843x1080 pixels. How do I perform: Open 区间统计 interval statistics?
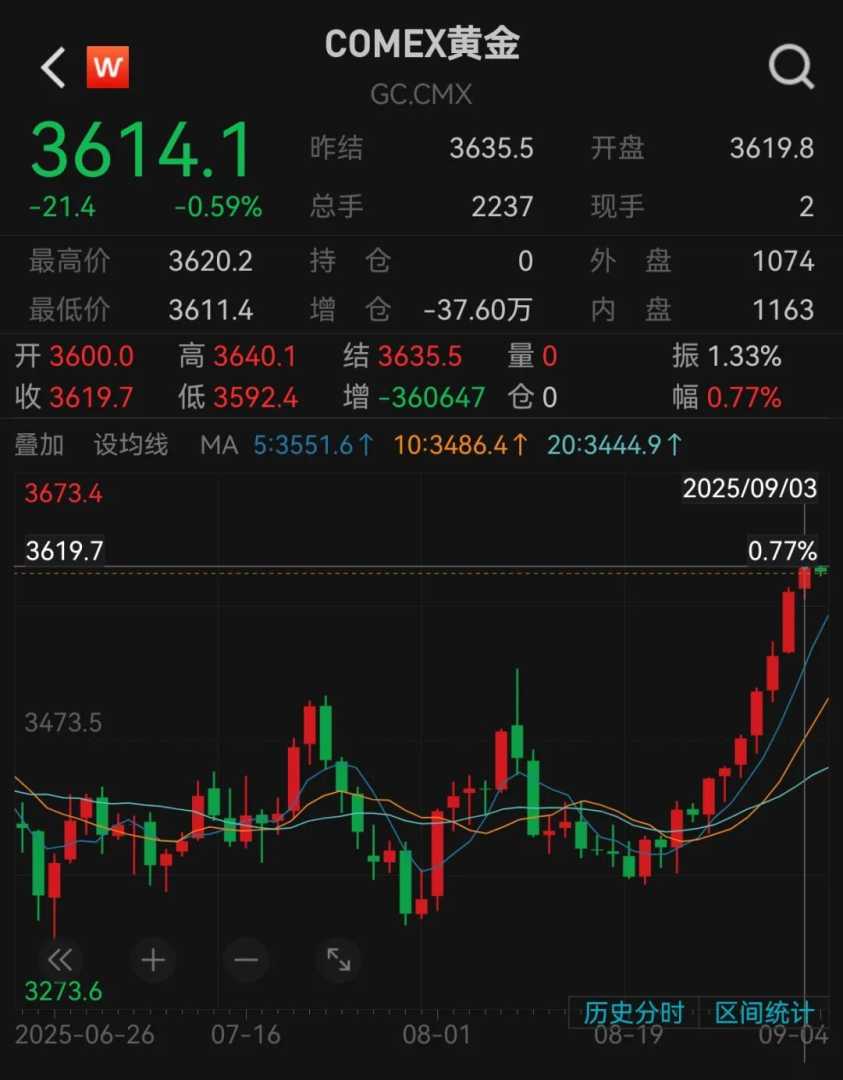pyautogui.click(x=764, y=1012)
